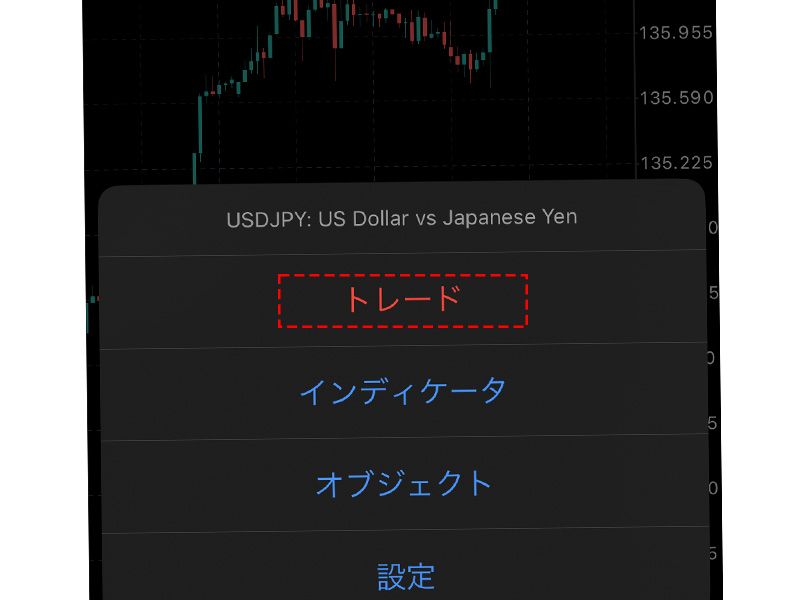The width and height of the screenshot is (800, 600).
Task: Select トレード in the action sheet
Action: pyautogui.click(x=402, y=300)
